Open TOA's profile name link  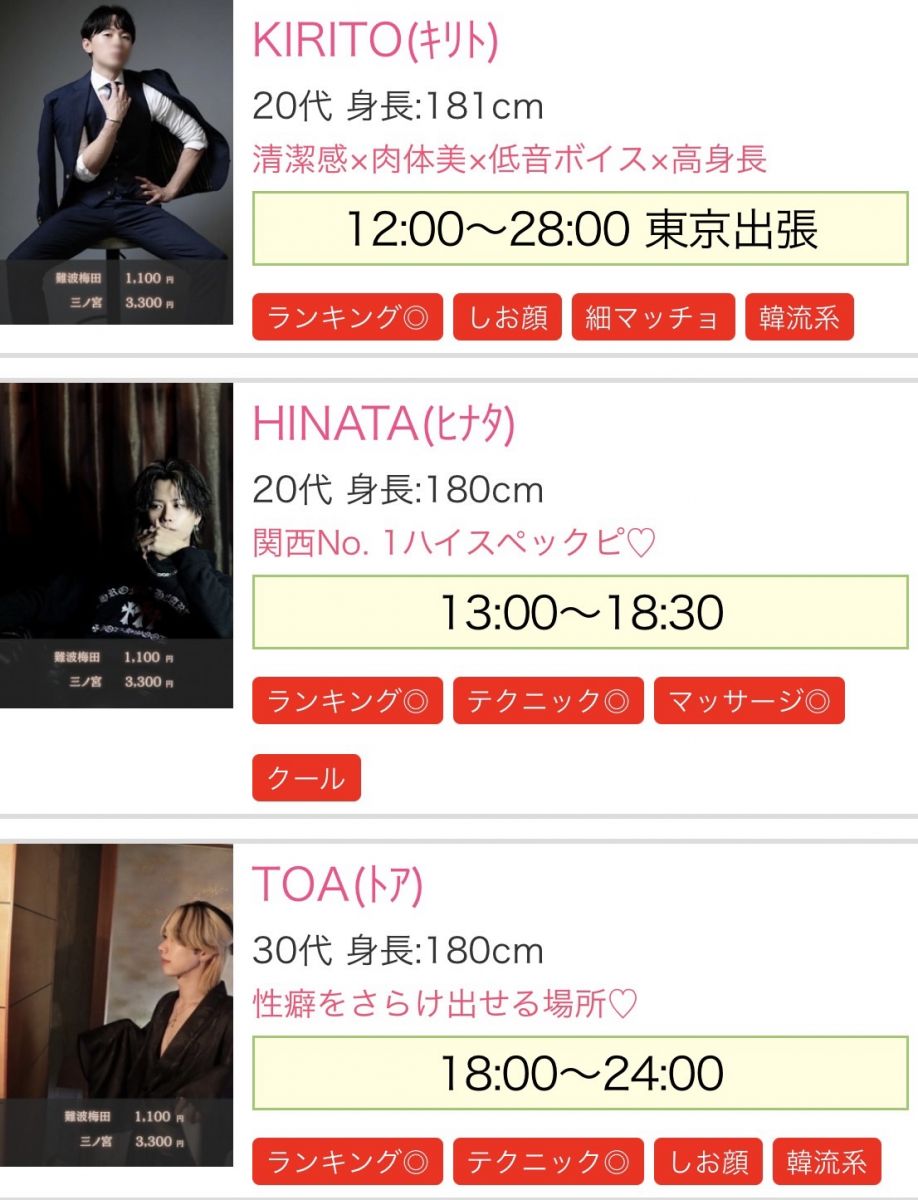click(x=338, y=886)
